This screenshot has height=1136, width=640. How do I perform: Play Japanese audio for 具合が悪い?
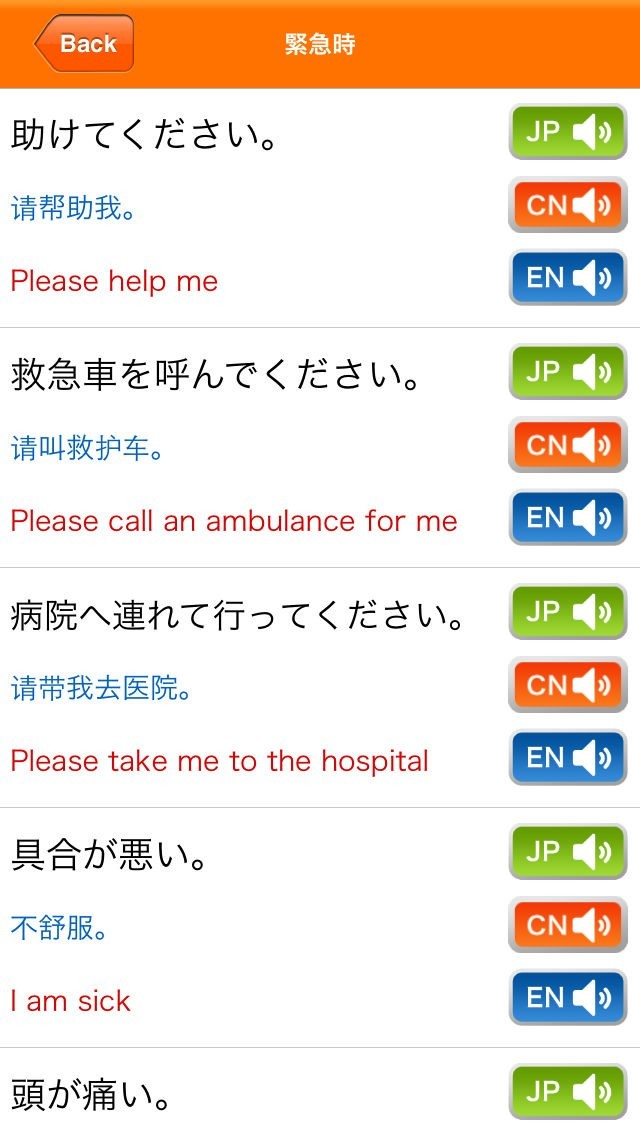(567, 852)
